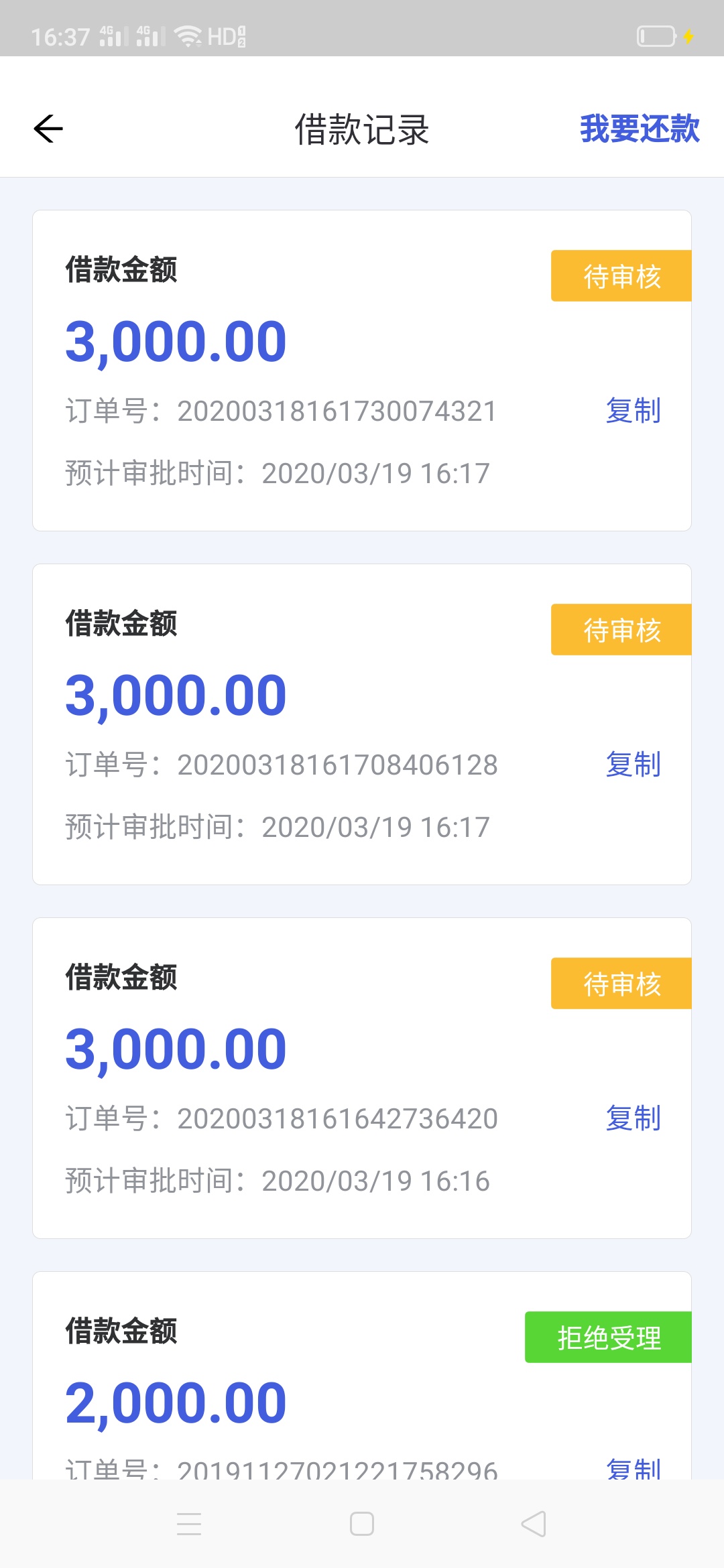Copy order number 2020031816173007​4321
Viewport: 724px width, 1568px height.
tap(633, 410)
